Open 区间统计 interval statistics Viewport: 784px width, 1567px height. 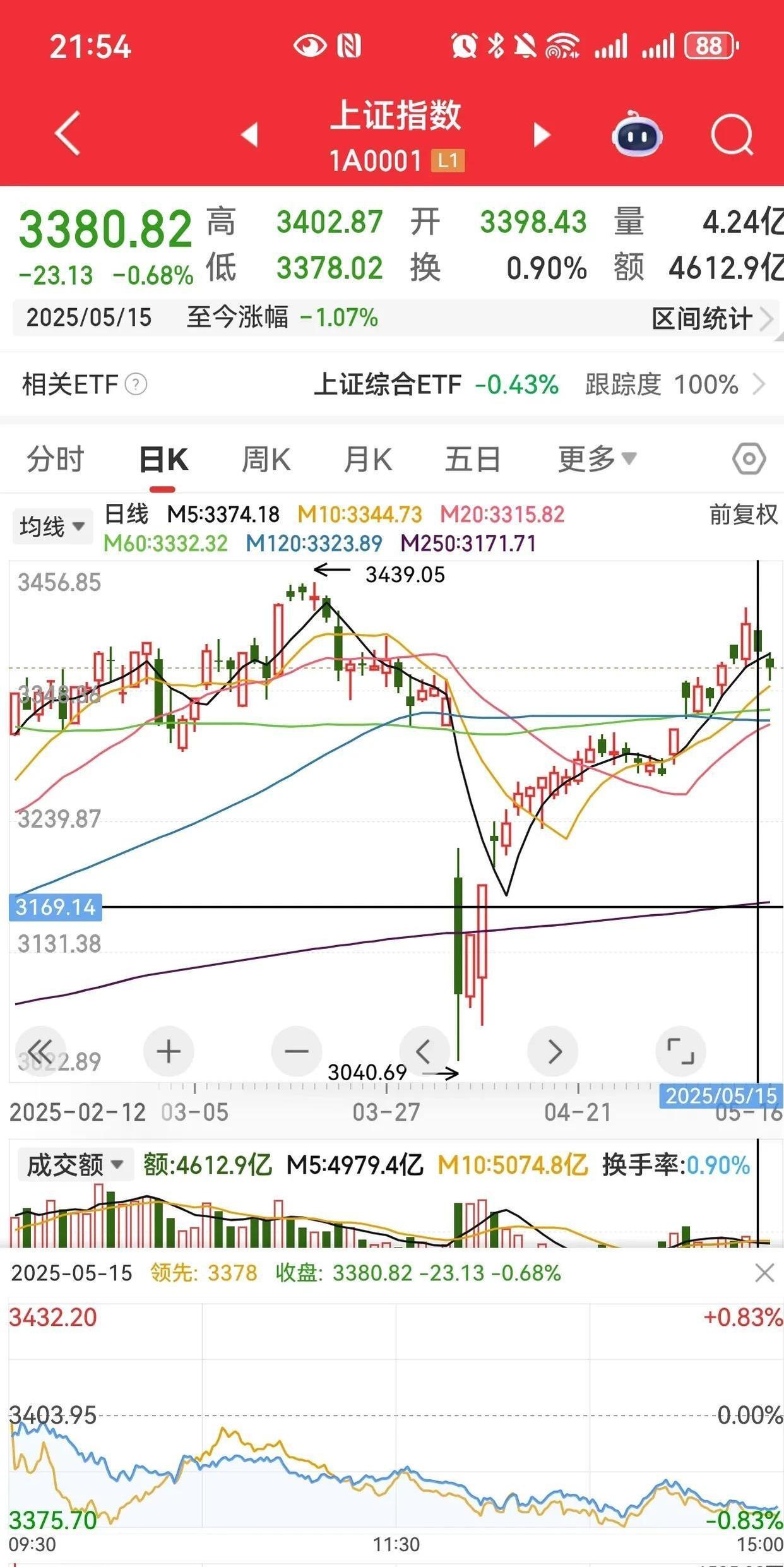712,319
